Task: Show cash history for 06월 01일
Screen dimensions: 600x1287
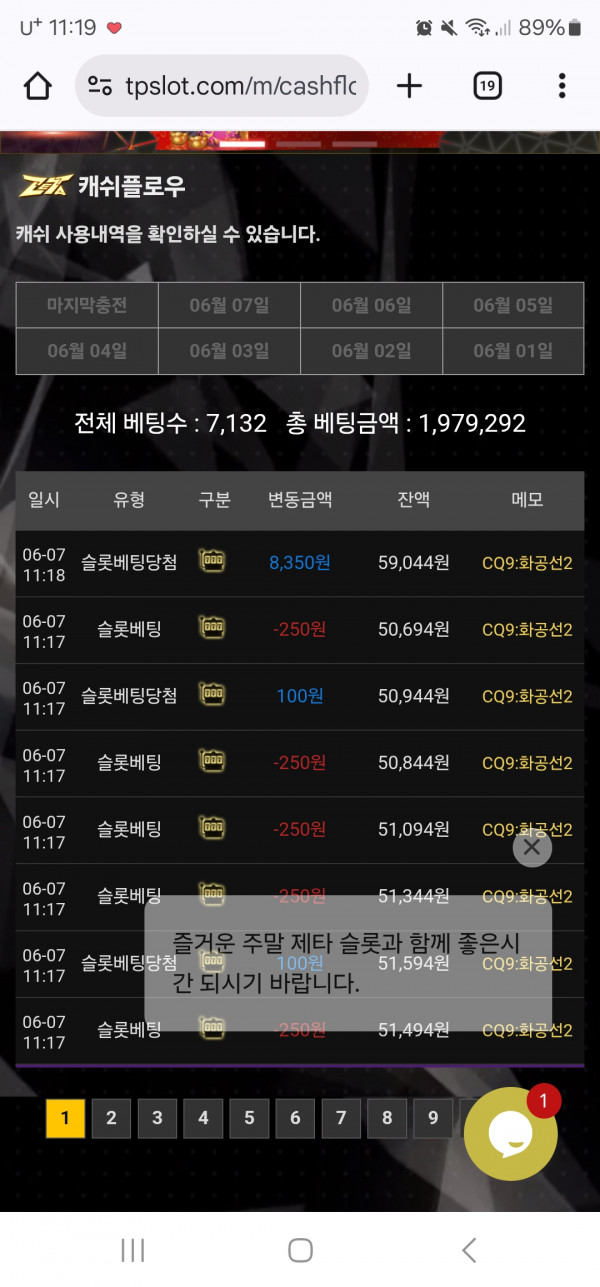Action: [x=513, y=351]
